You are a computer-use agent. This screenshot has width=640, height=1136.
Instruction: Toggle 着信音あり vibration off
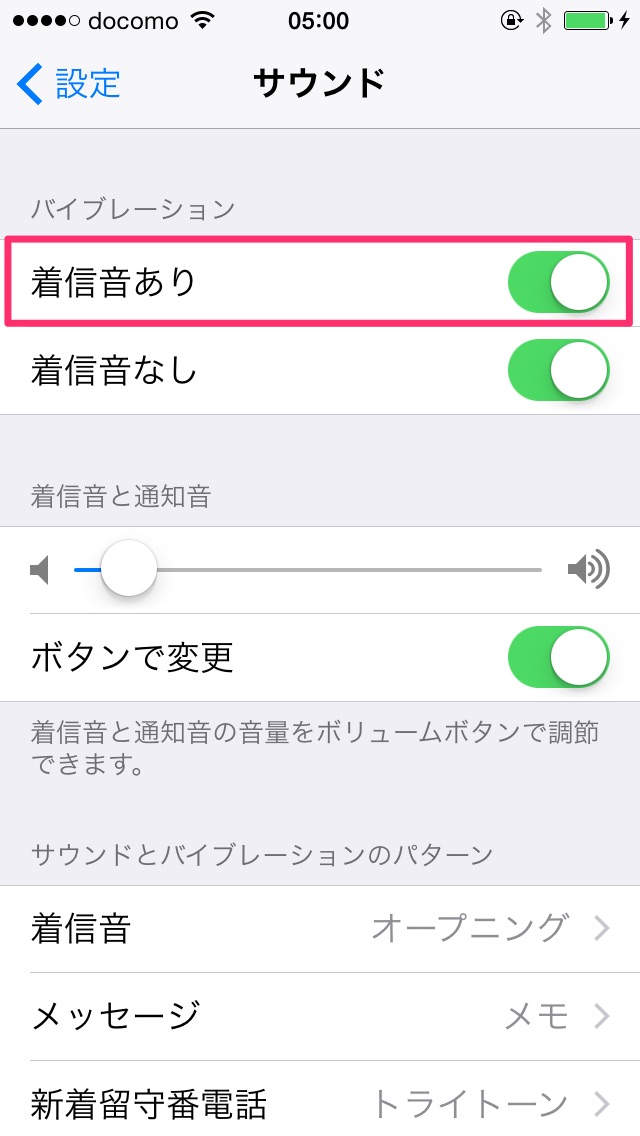pos(558,282)
